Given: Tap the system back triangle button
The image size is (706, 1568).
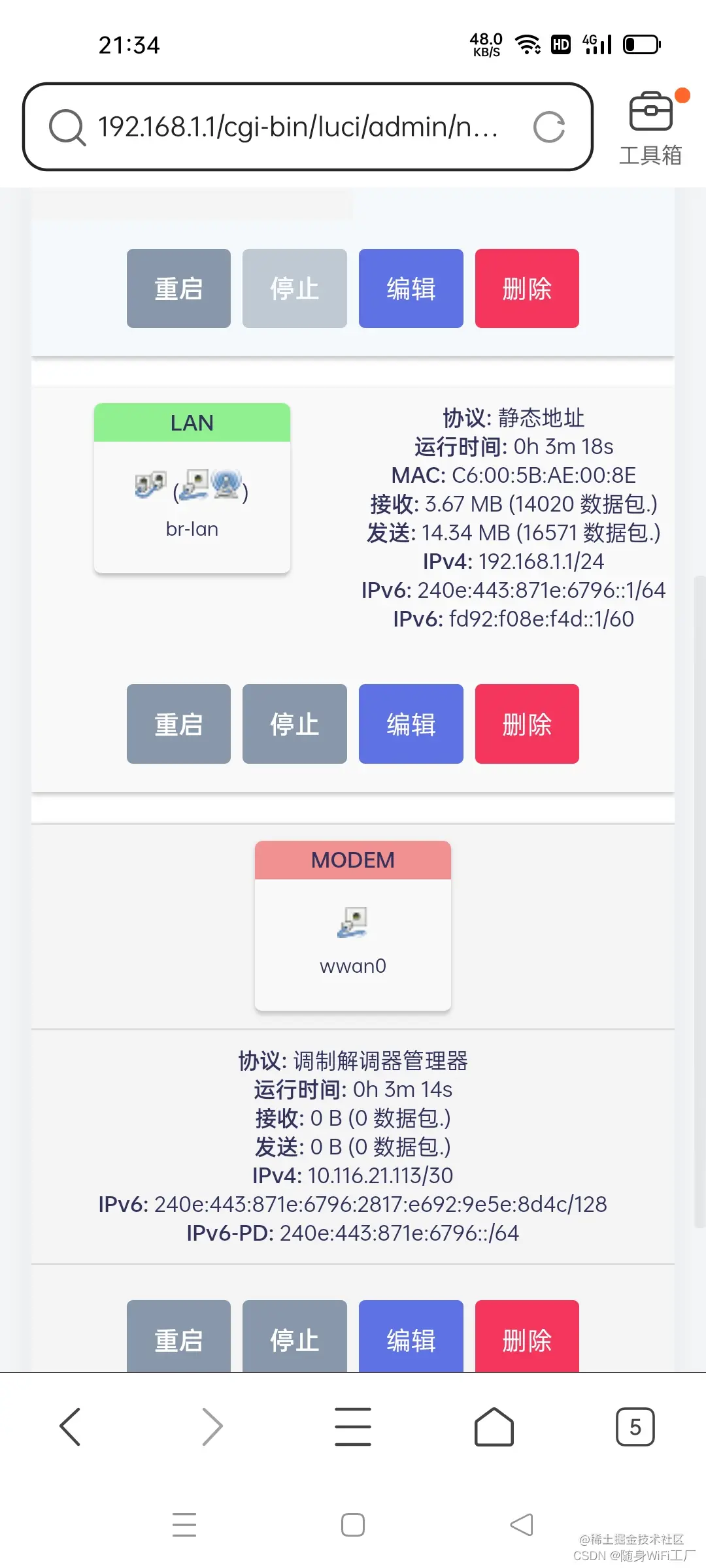Looking at the screenshot, I should click(x=521, y=1525).
